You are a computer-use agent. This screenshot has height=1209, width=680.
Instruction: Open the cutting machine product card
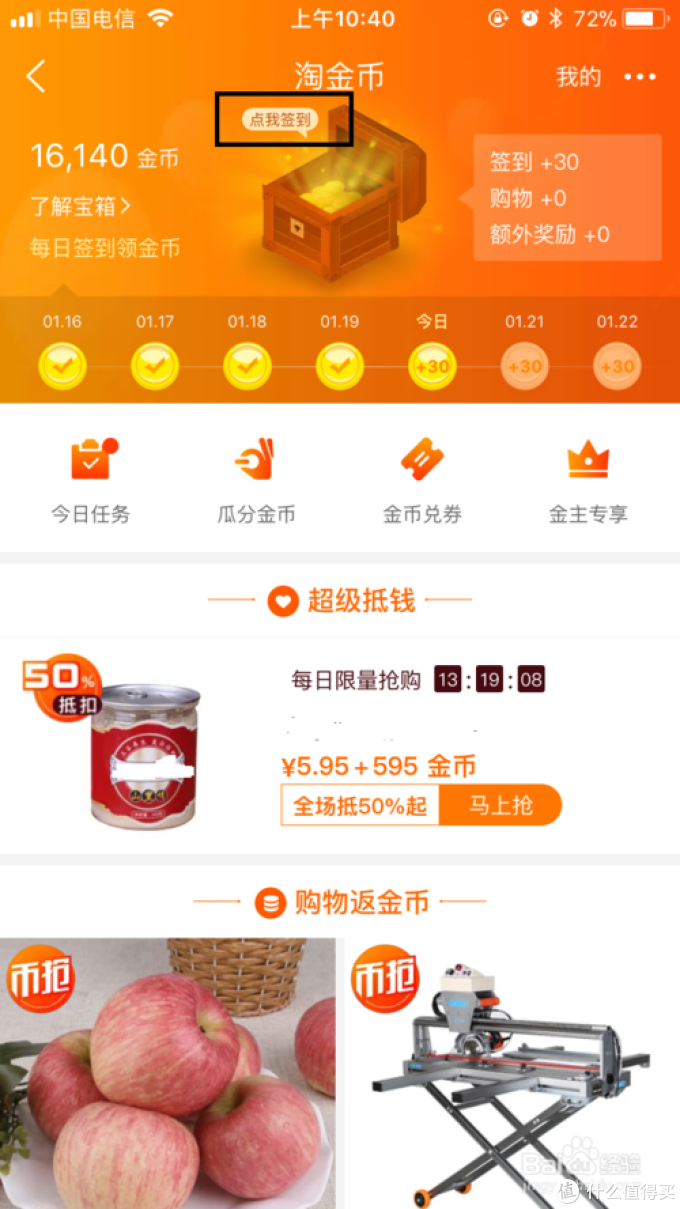[x=512, y=1075]
